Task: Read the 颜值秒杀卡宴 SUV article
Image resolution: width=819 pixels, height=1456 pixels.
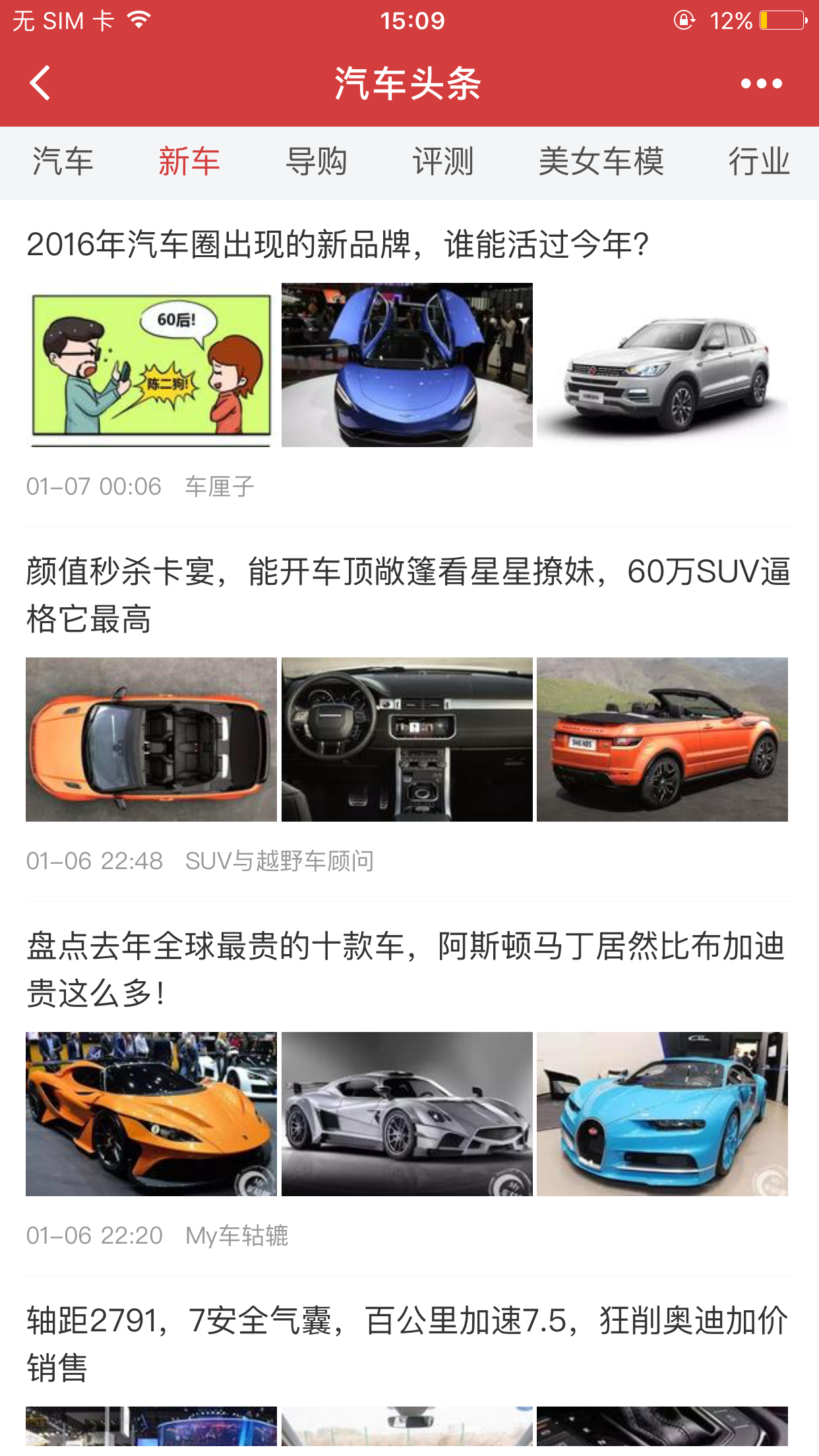Action: pyautogui.click(x=408, y=595)
